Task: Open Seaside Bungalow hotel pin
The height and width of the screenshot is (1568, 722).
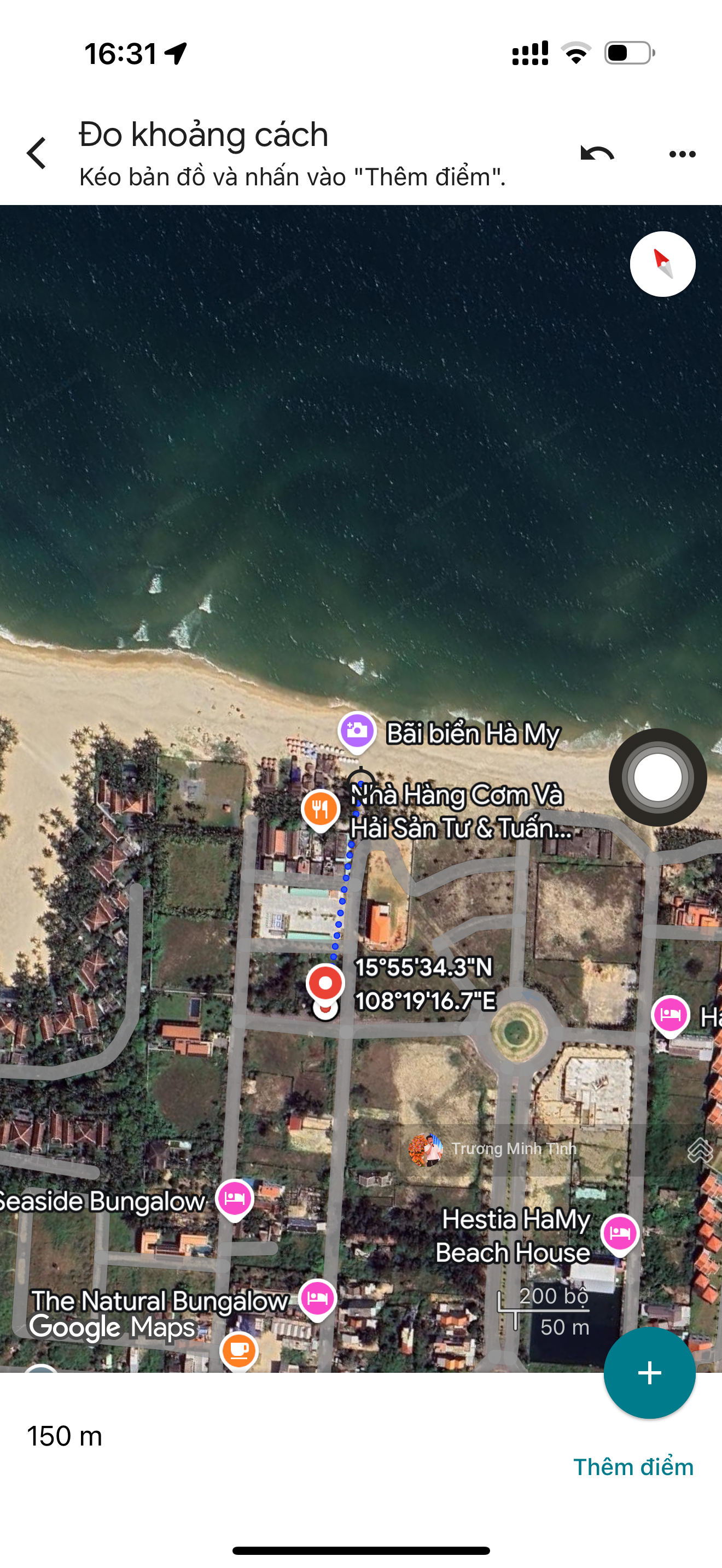Action: 234,1198
